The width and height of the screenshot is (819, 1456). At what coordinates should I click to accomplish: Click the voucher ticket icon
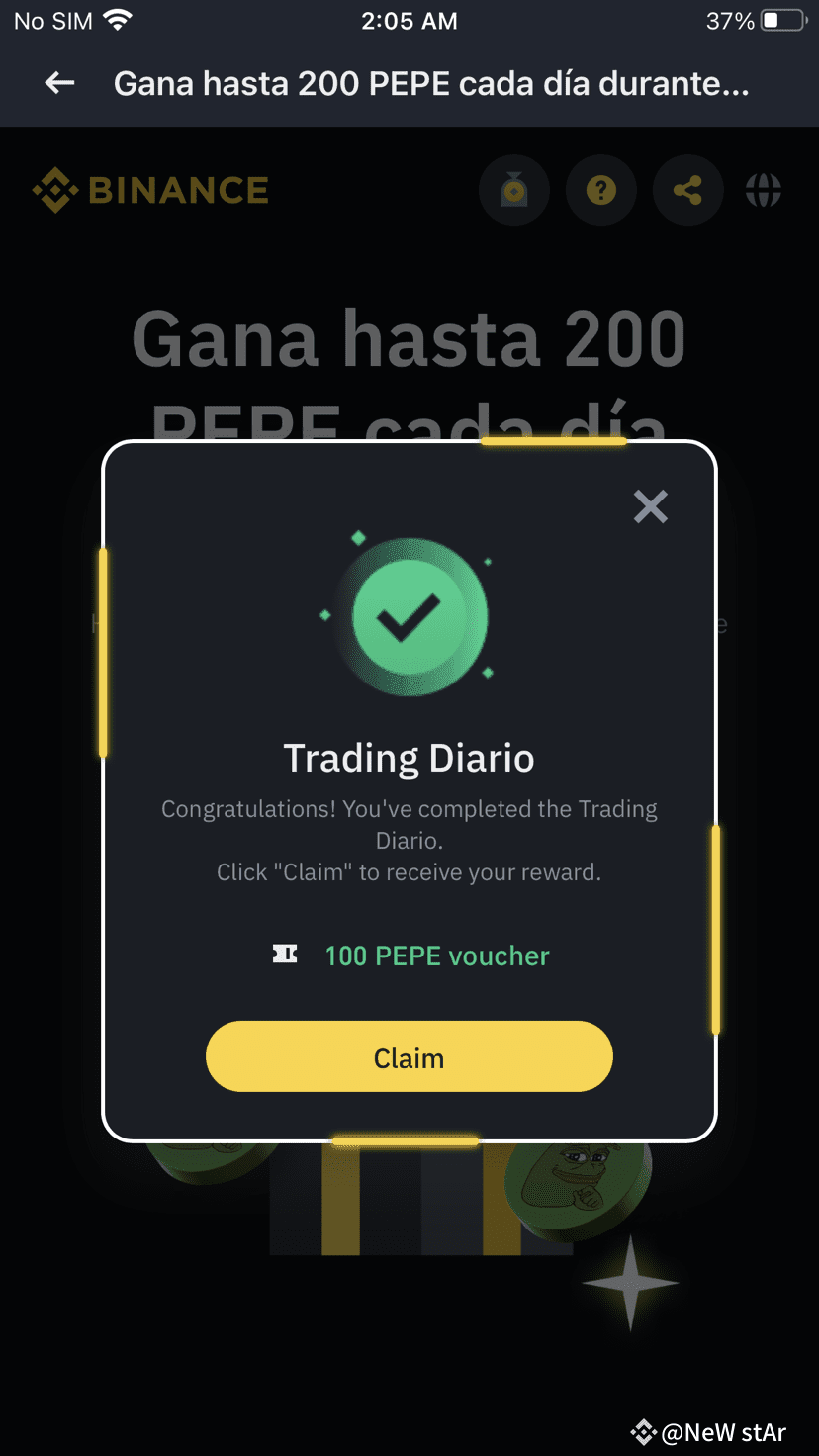point(285,954)
